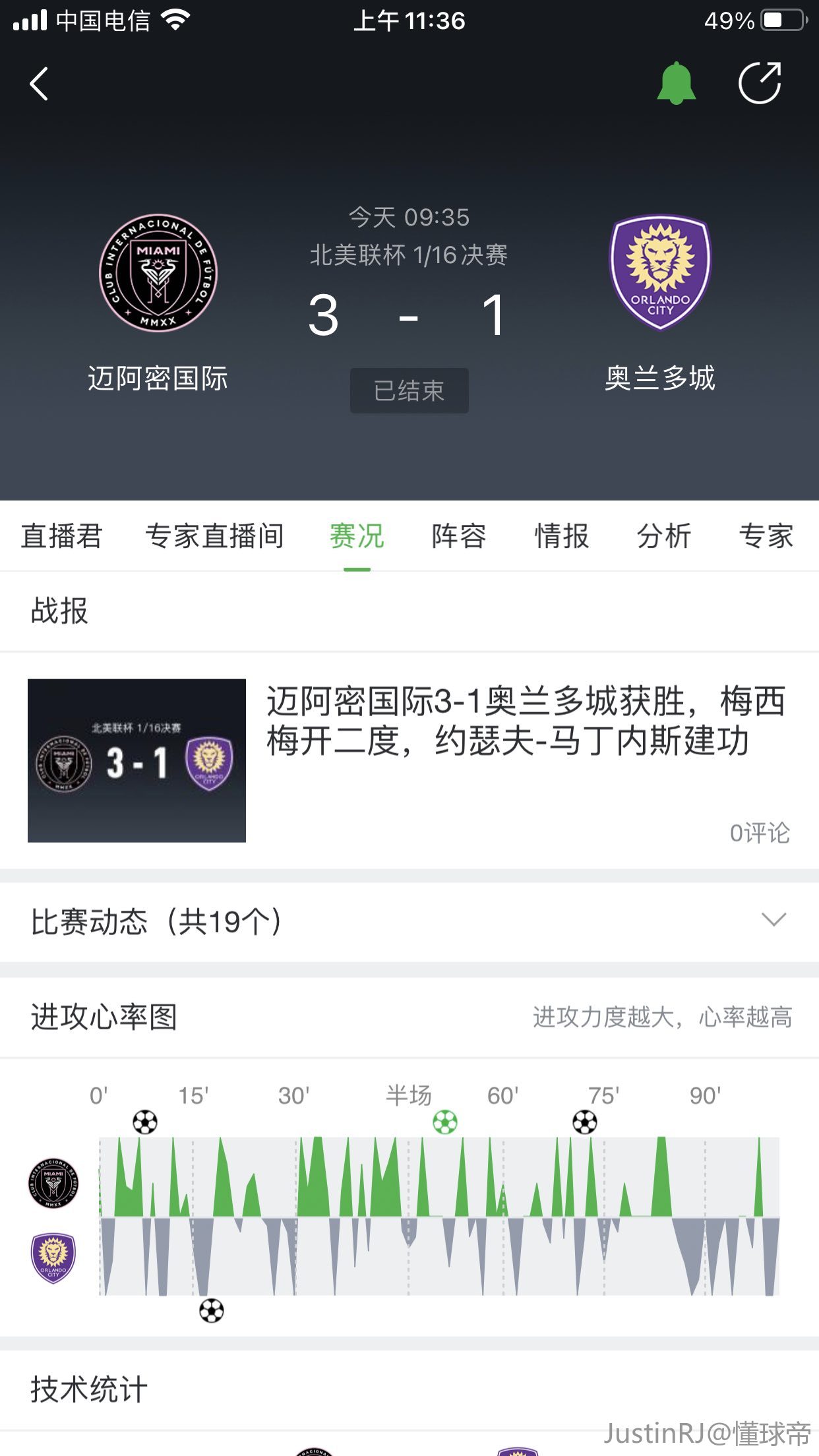Switch to the 阵容 tab
Image resolution: width=819 pixels, height=1456 pixels.
pos(459,536)
